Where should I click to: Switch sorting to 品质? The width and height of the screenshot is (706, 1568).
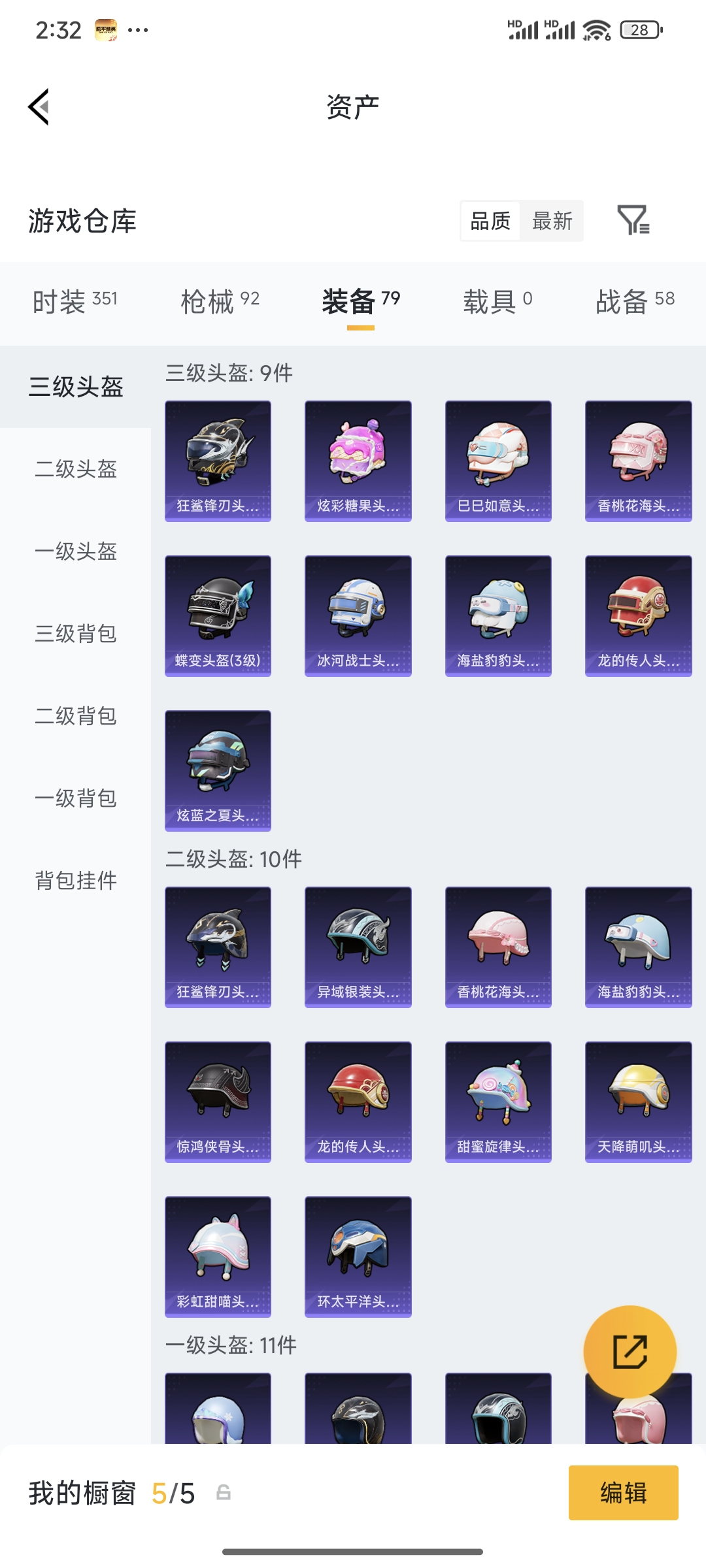point(490,221)
